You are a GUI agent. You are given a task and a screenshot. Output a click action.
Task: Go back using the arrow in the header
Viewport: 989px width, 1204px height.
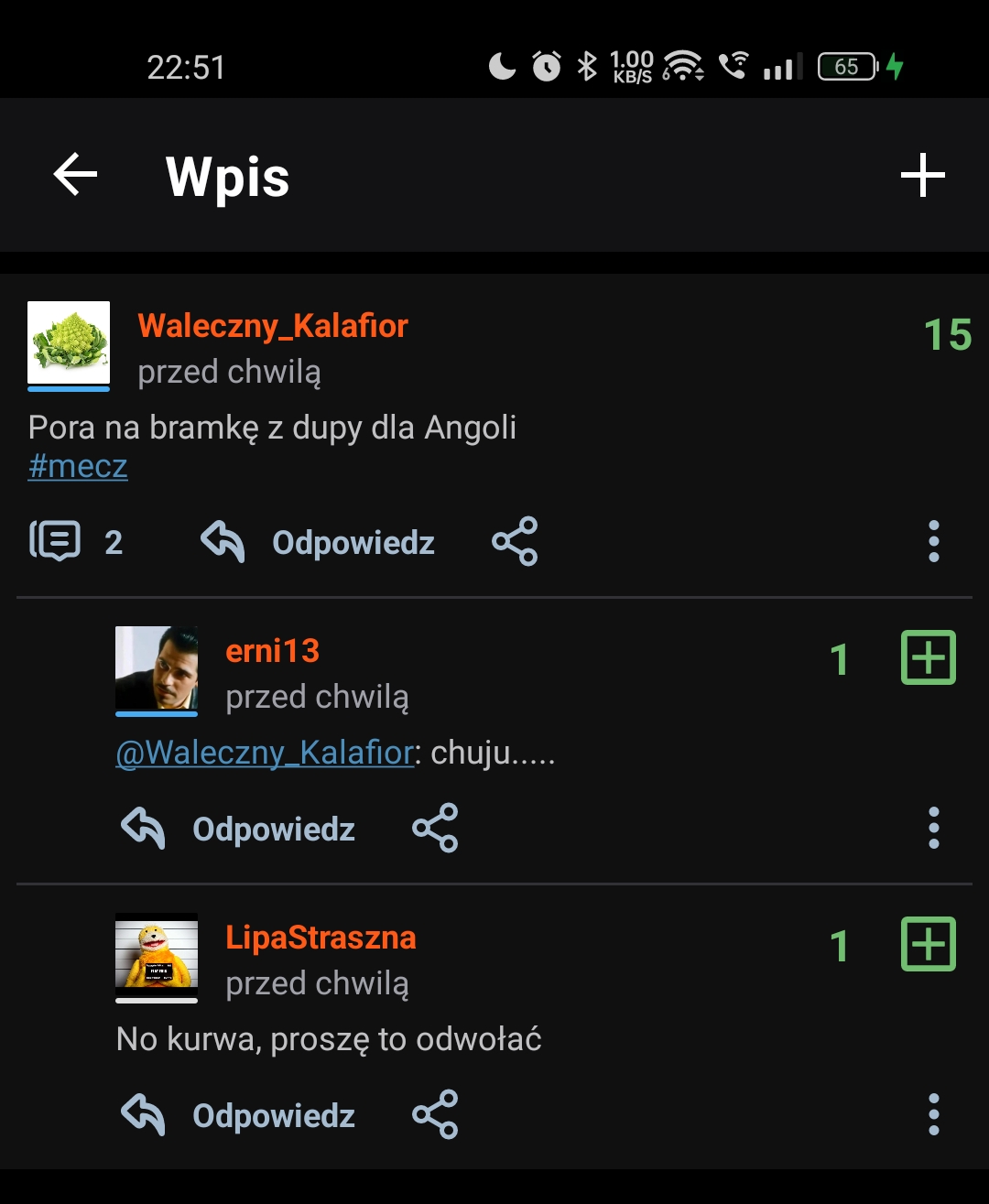(x=75, y=175)
